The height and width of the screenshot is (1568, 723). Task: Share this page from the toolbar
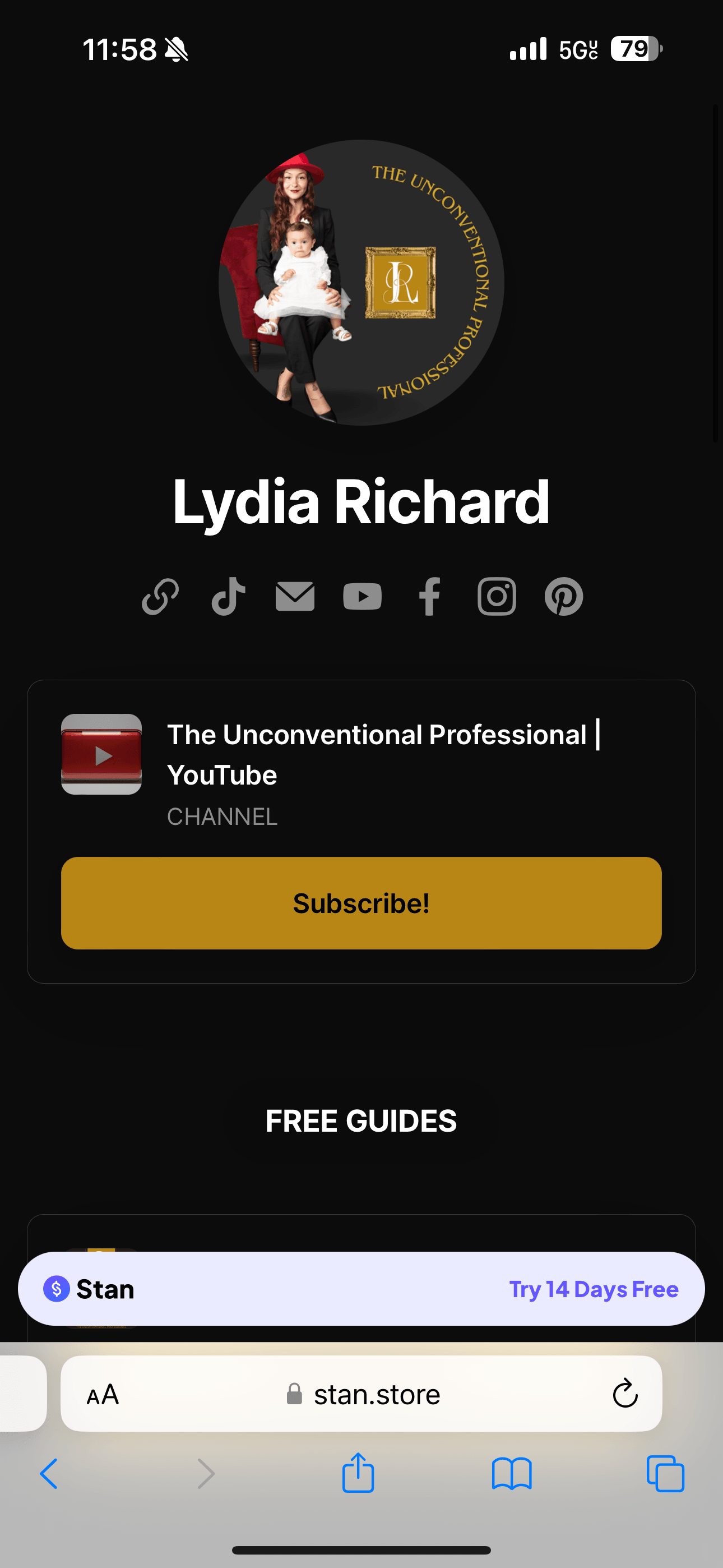[x=358, y=1473]
